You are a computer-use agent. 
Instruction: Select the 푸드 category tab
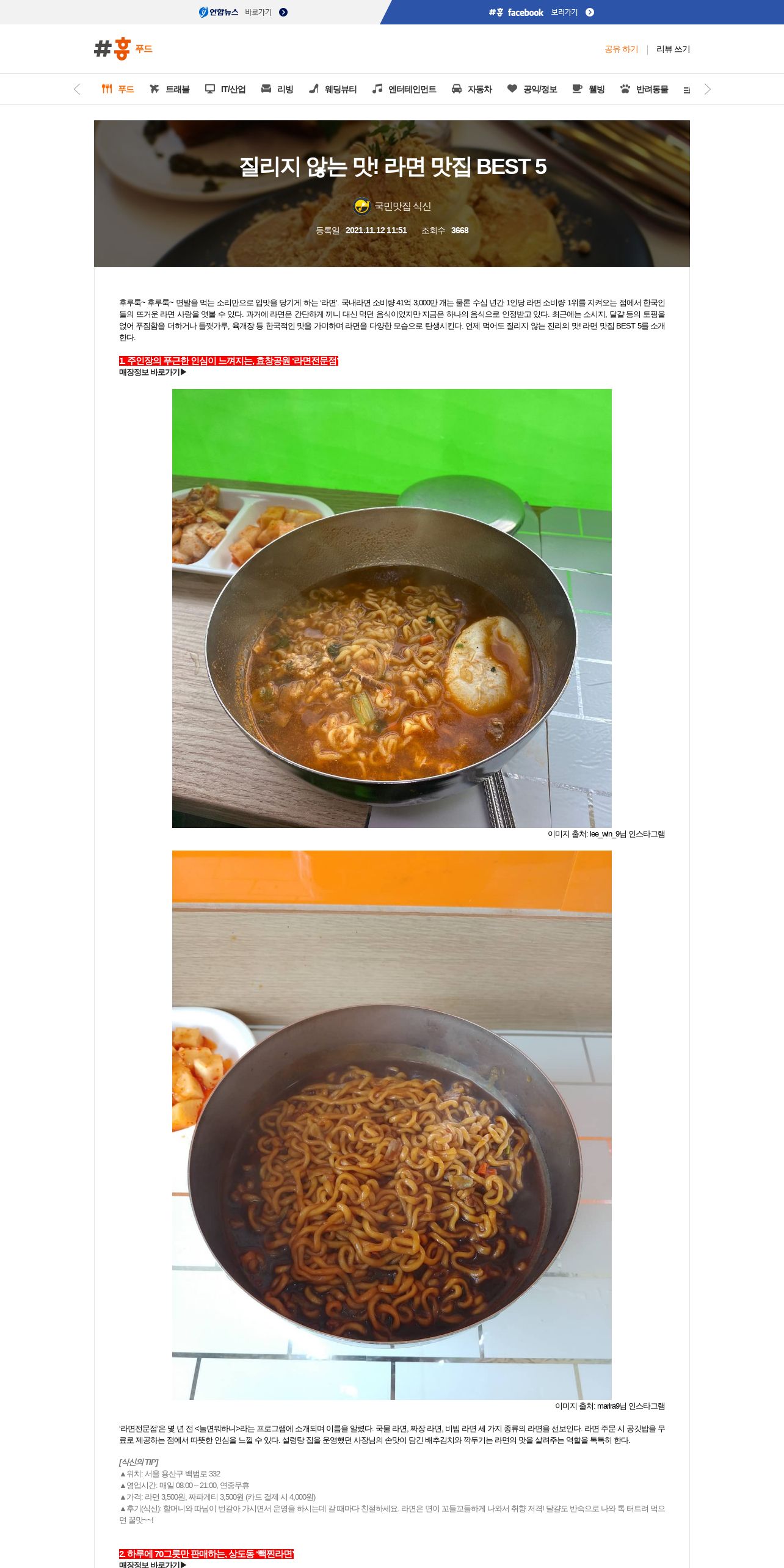coord(118,89)
